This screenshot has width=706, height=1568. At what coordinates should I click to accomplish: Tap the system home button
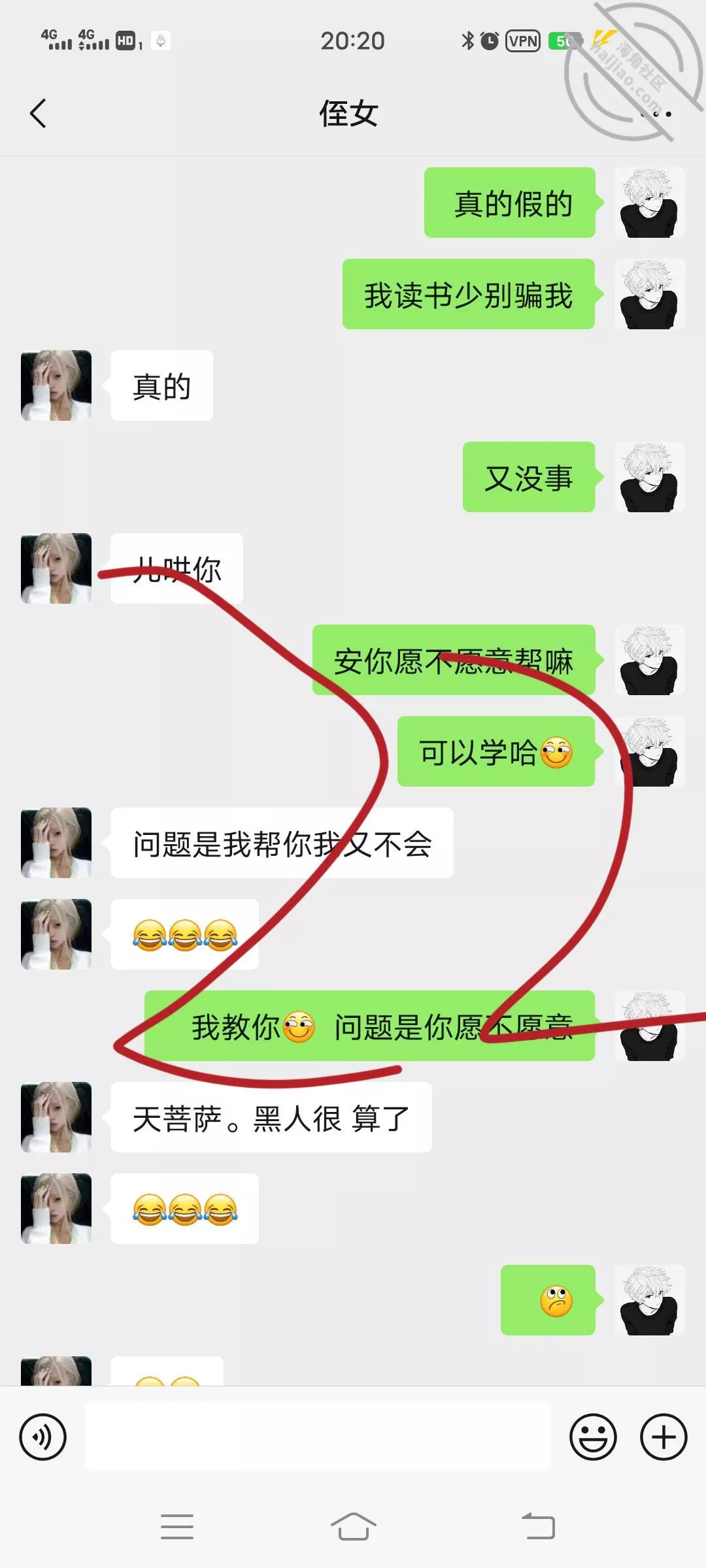tap(353, 1527)
